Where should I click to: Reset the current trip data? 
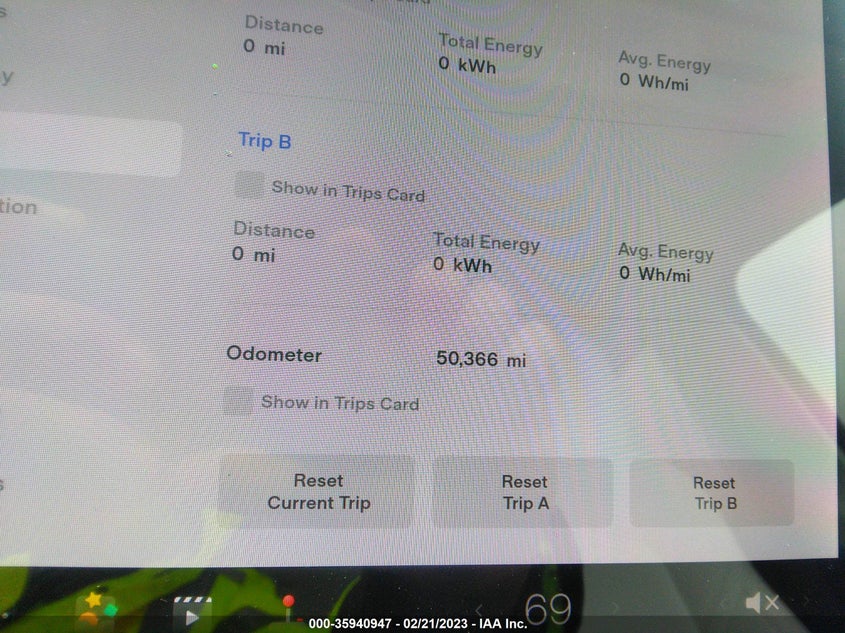click(317, 491)
